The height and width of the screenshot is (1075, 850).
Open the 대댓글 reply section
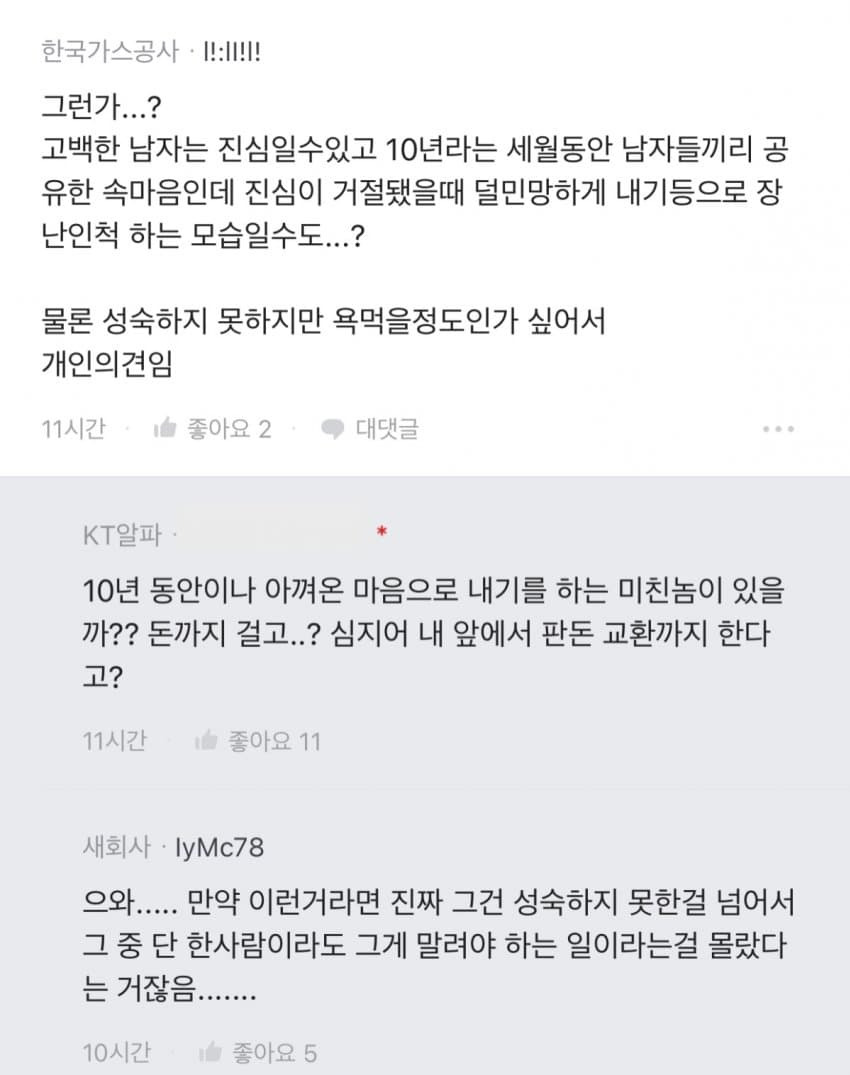pyautogui.click(x=386, y=429)
